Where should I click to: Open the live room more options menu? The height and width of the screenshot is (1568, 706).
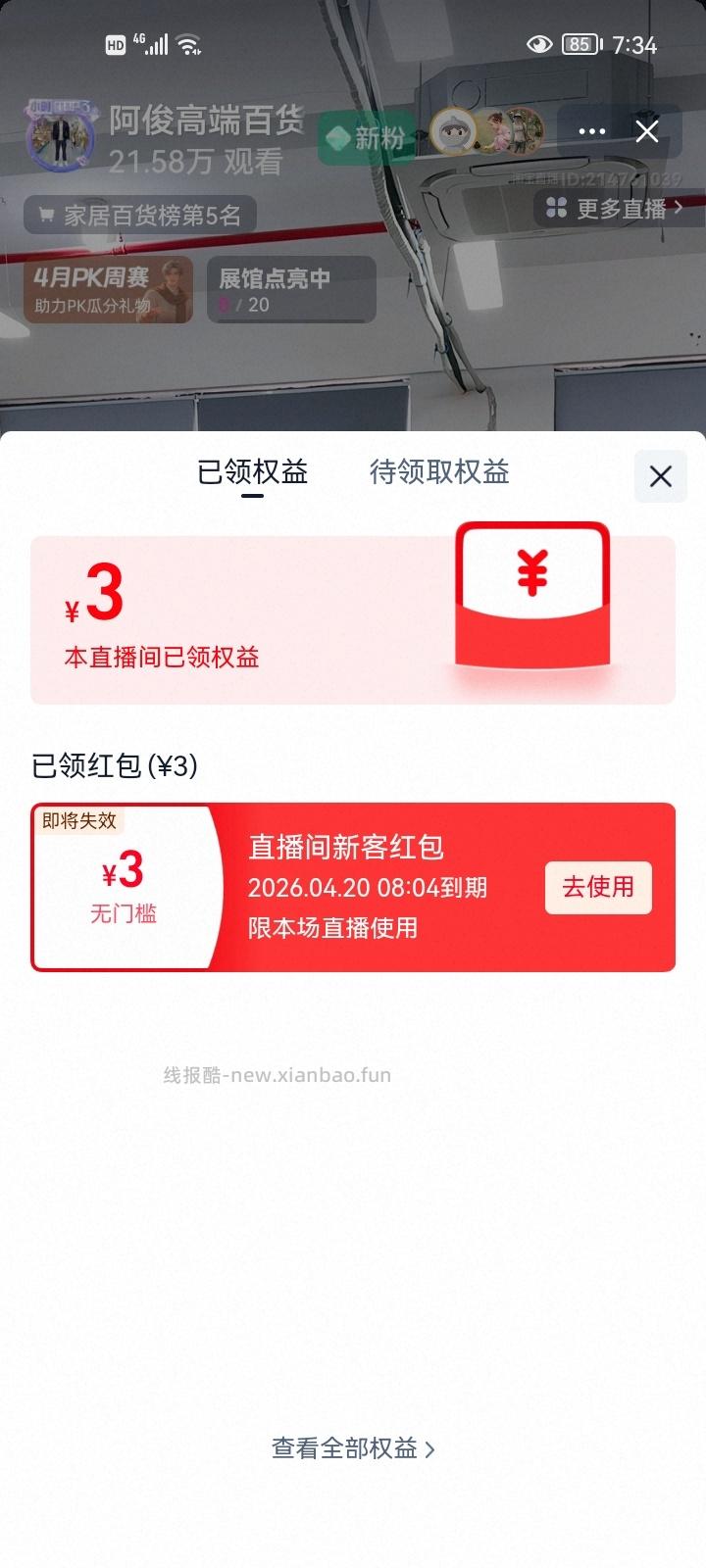coord(591,130)
